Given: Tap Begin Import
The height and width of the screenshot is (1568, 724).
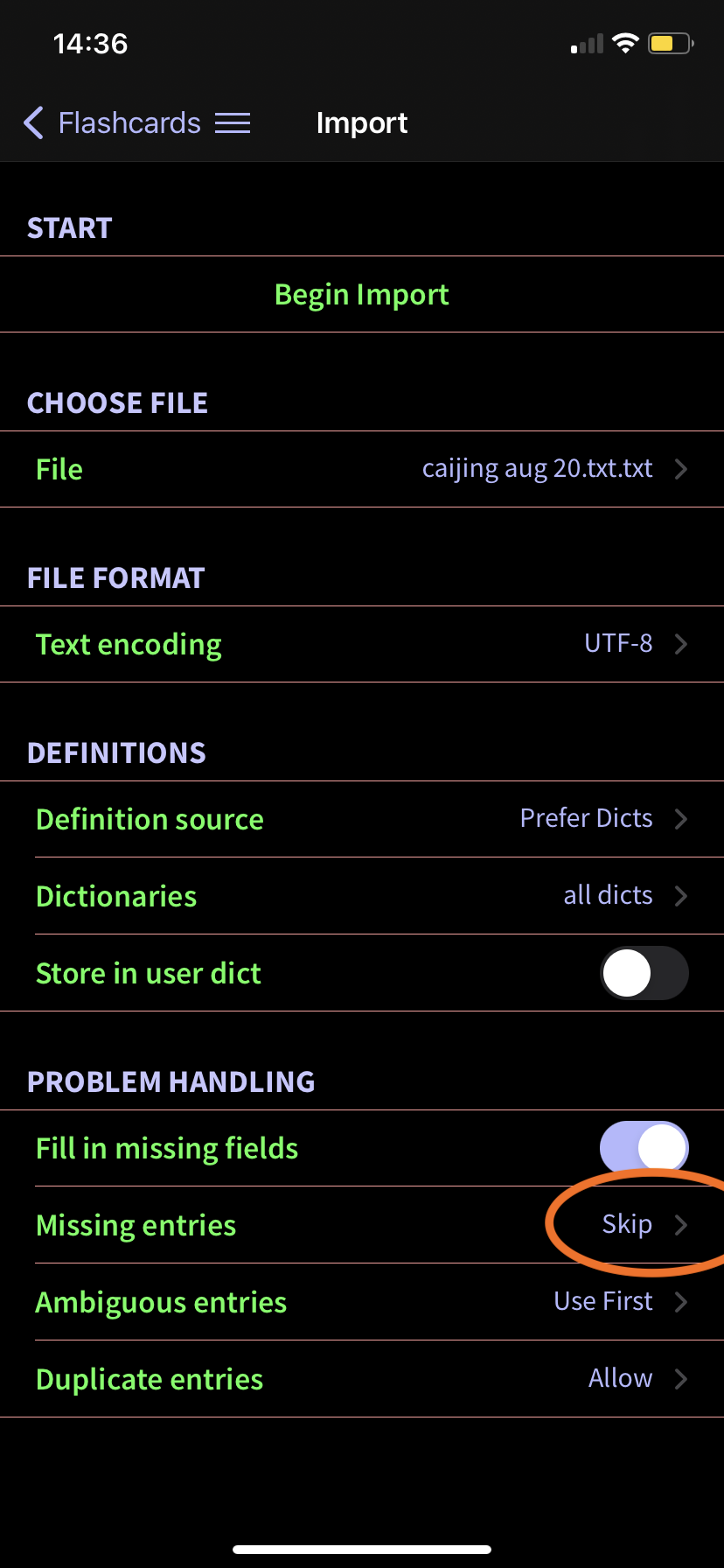Looking at the screenshot, I should click(362, 294).
